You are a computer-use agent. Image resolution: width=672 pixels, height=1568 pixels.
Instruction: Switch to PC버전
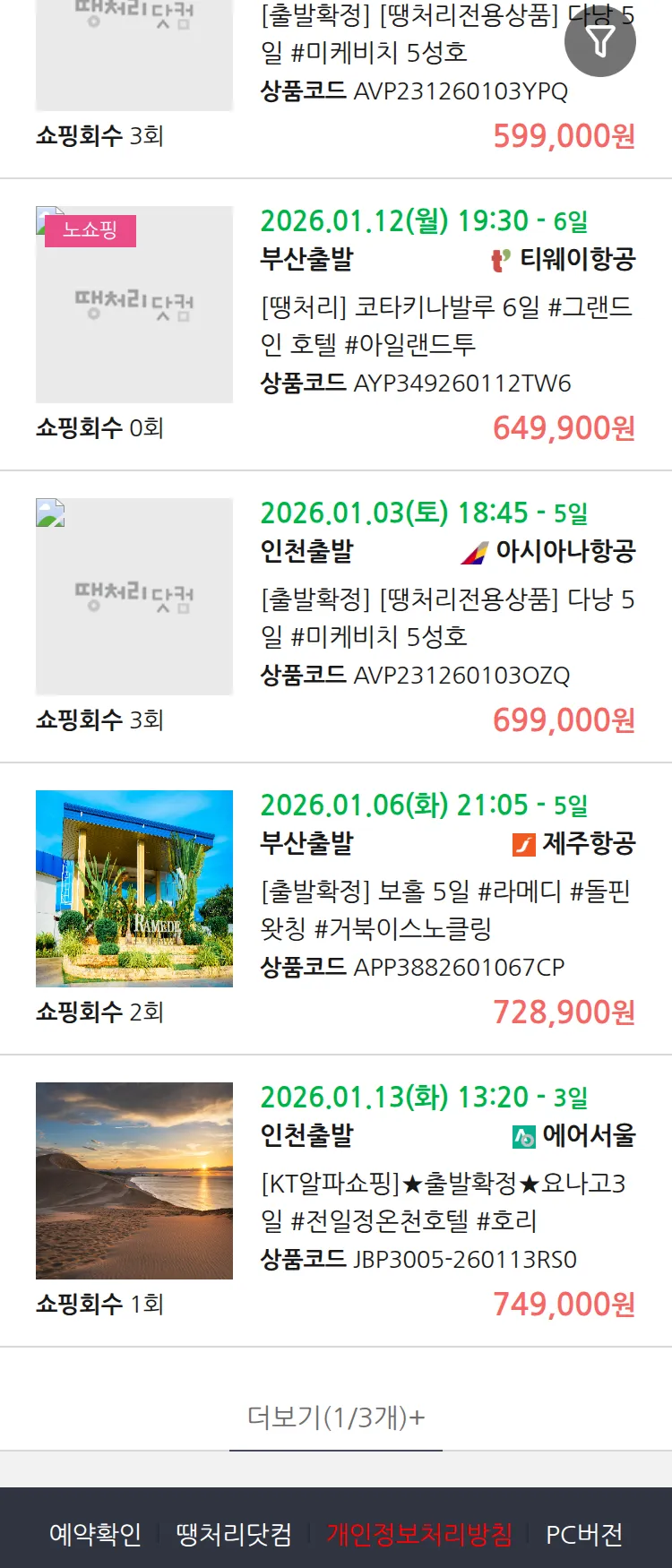point(584,1534)
